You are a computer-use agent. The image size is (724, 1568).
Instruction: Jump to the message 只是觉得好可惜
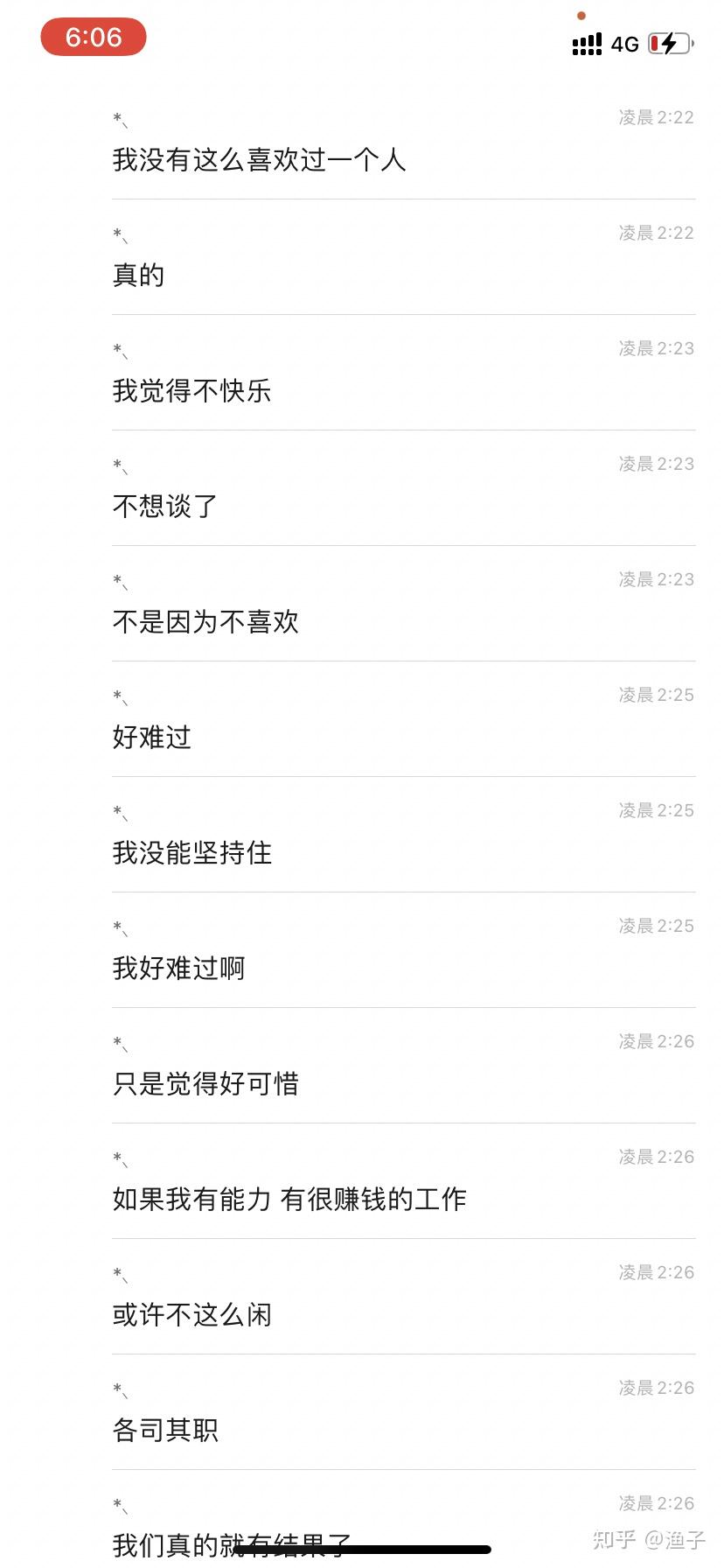pos(205,1083)
